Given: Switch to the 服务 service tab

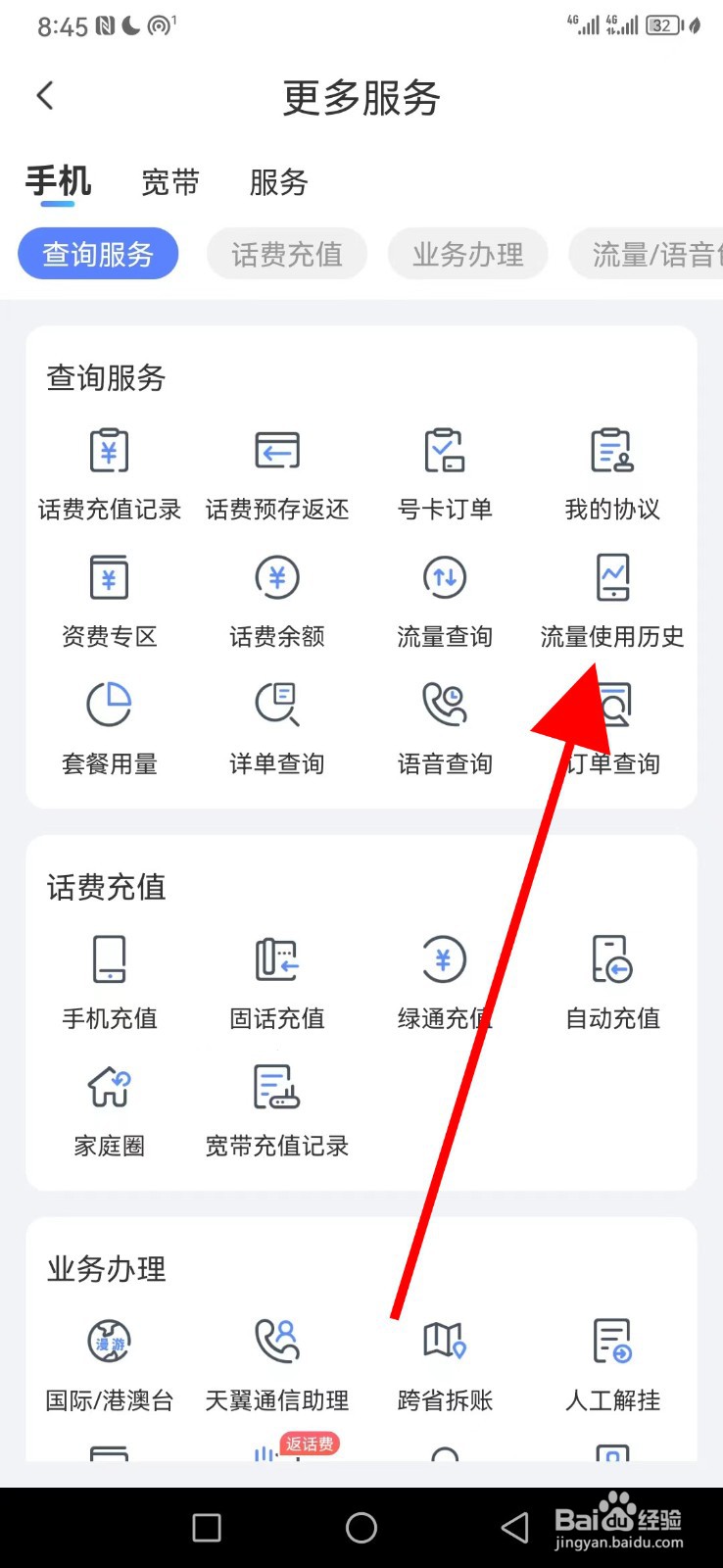Looking at the screenshot, I should (x=278, y=182).
